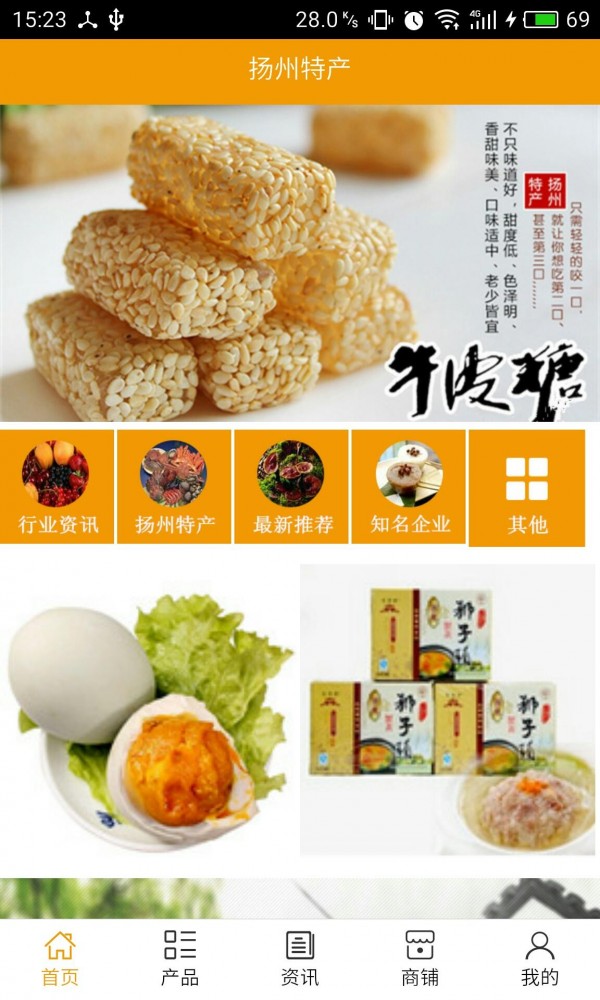Open the 其他 category tile
Screen dimensions: 600x1000
coord(526,488)
